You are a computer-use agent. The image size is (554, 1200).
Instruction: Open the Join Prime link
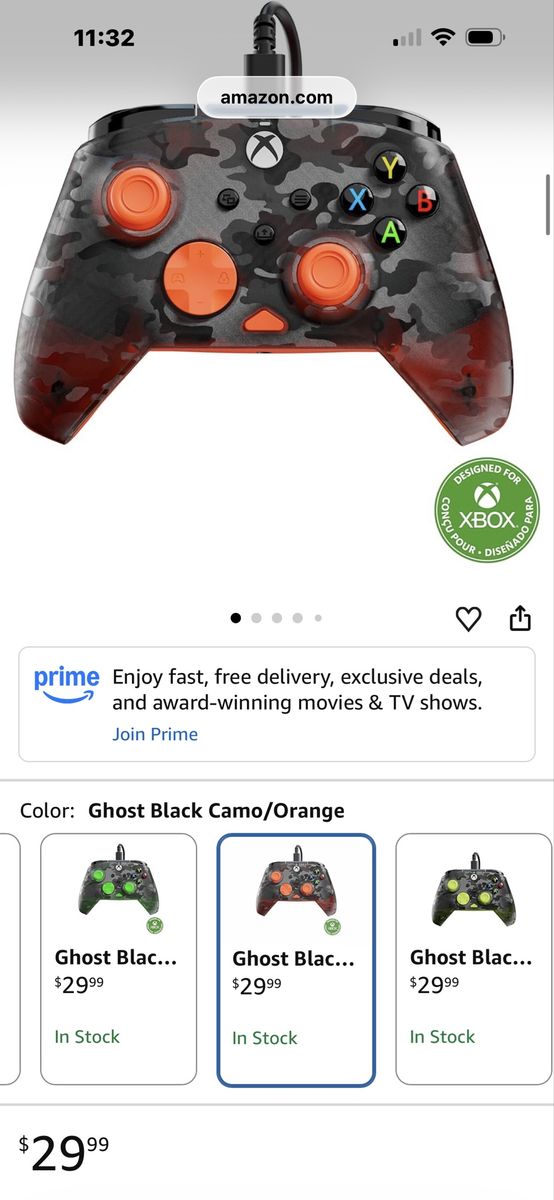155,734
